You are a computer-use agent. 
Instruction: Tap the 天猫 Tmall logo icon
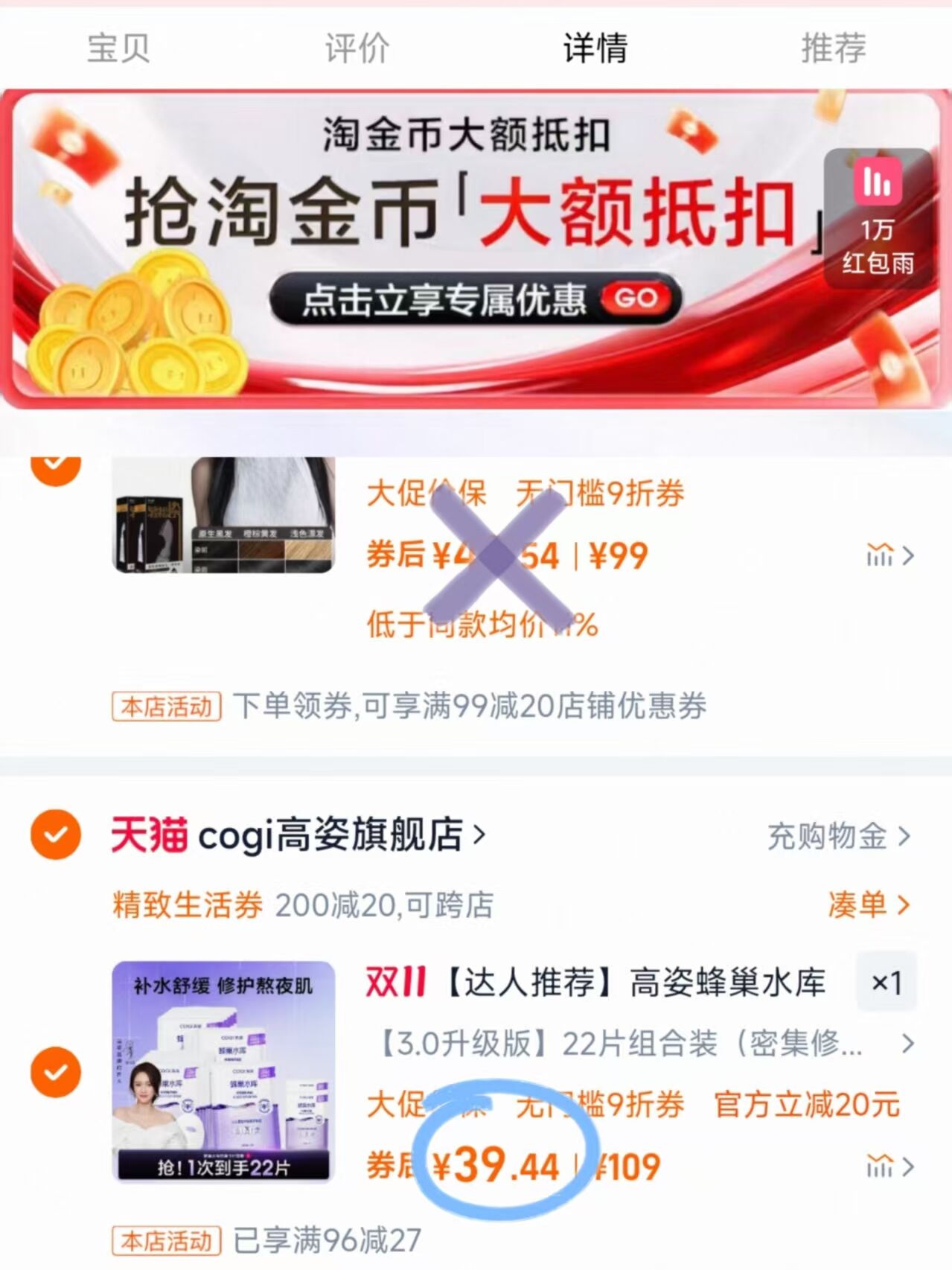[x=148, y=837]
